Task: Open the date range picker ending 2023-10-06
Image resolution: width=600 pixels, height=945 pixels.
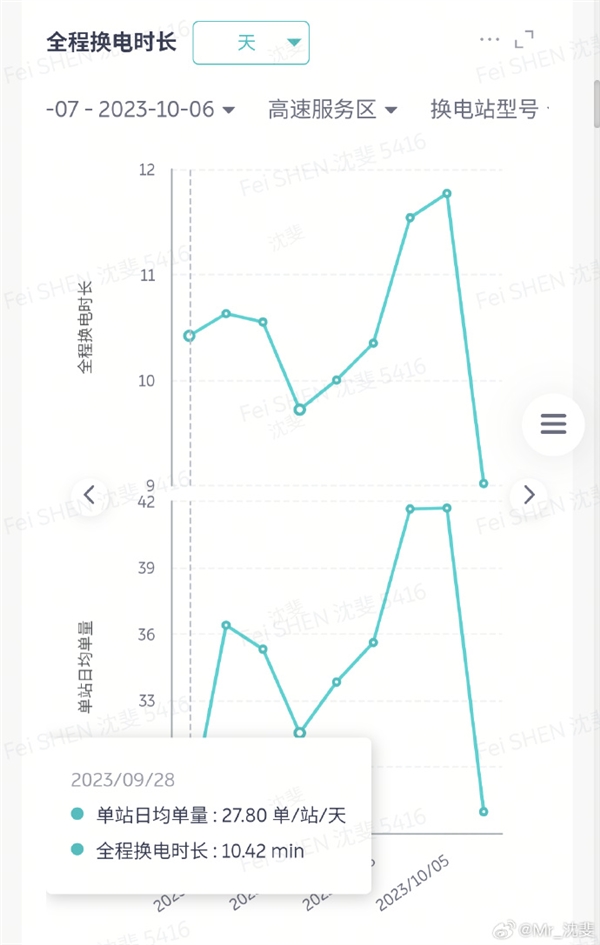Action: [140, 109]
